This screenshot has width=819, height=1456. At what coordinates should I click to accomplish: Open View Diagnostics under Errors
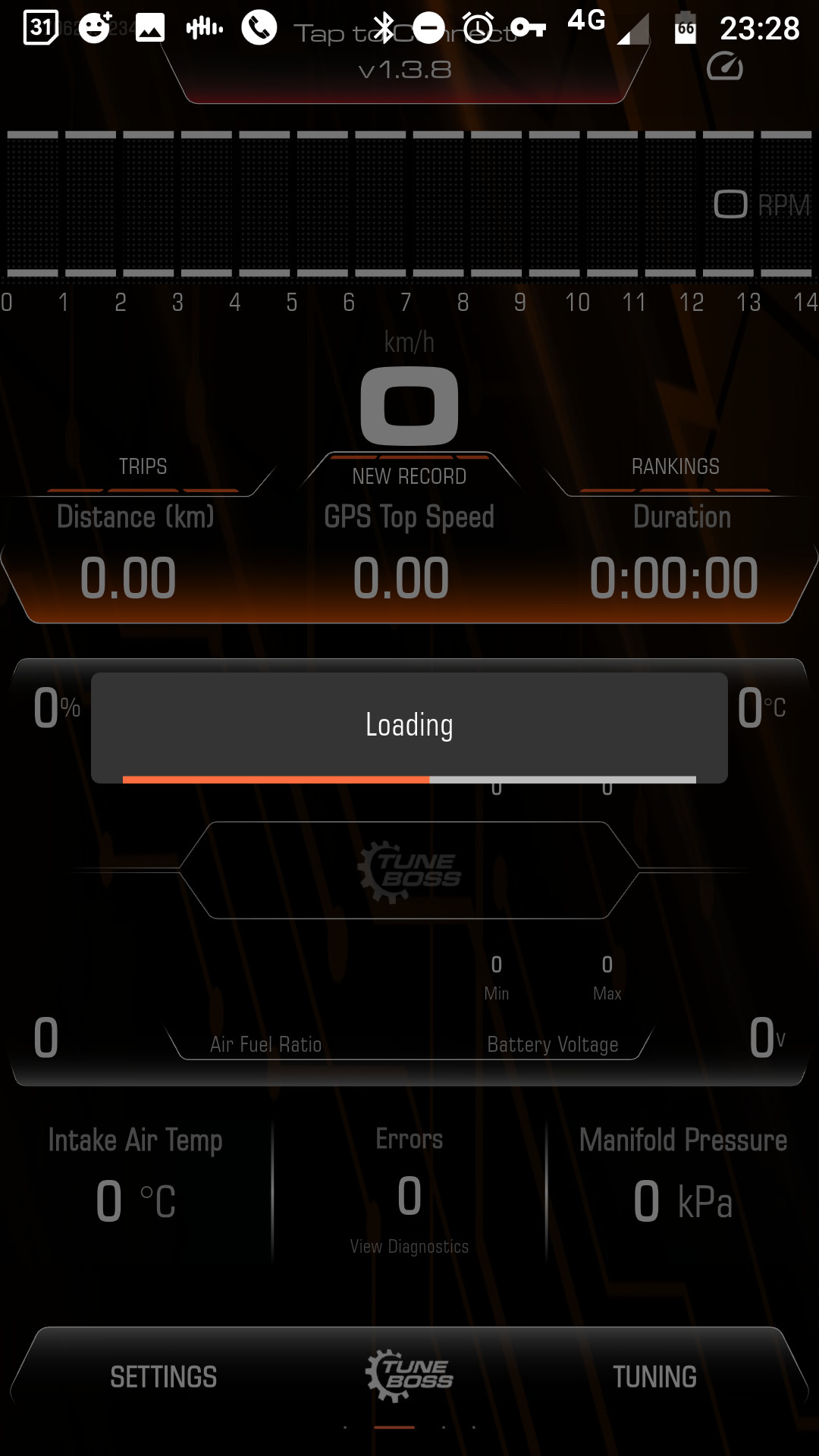click(409, 1246)
